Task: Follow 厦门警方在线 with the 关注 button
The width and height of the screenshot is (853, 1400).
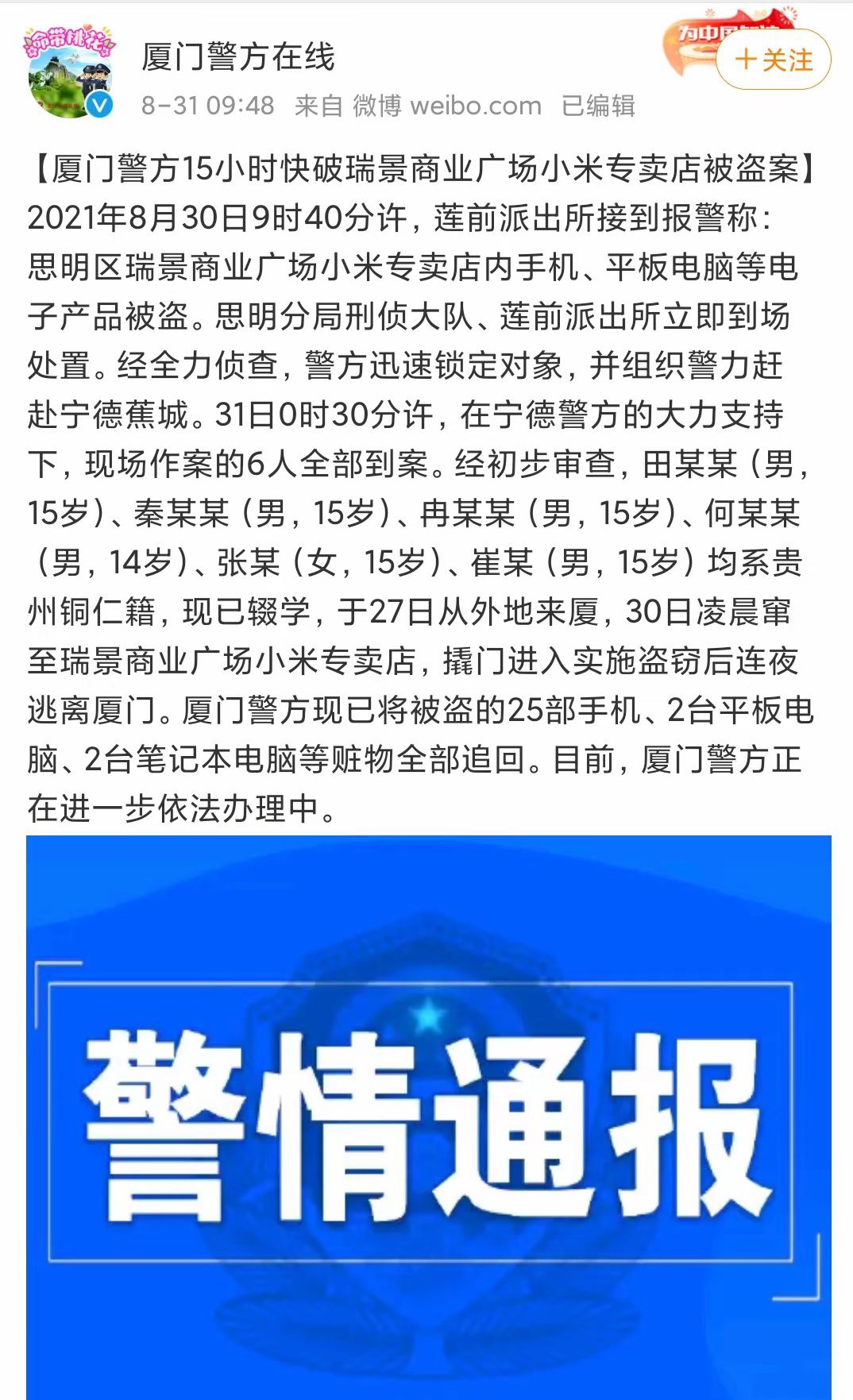Action: (773, 60)
